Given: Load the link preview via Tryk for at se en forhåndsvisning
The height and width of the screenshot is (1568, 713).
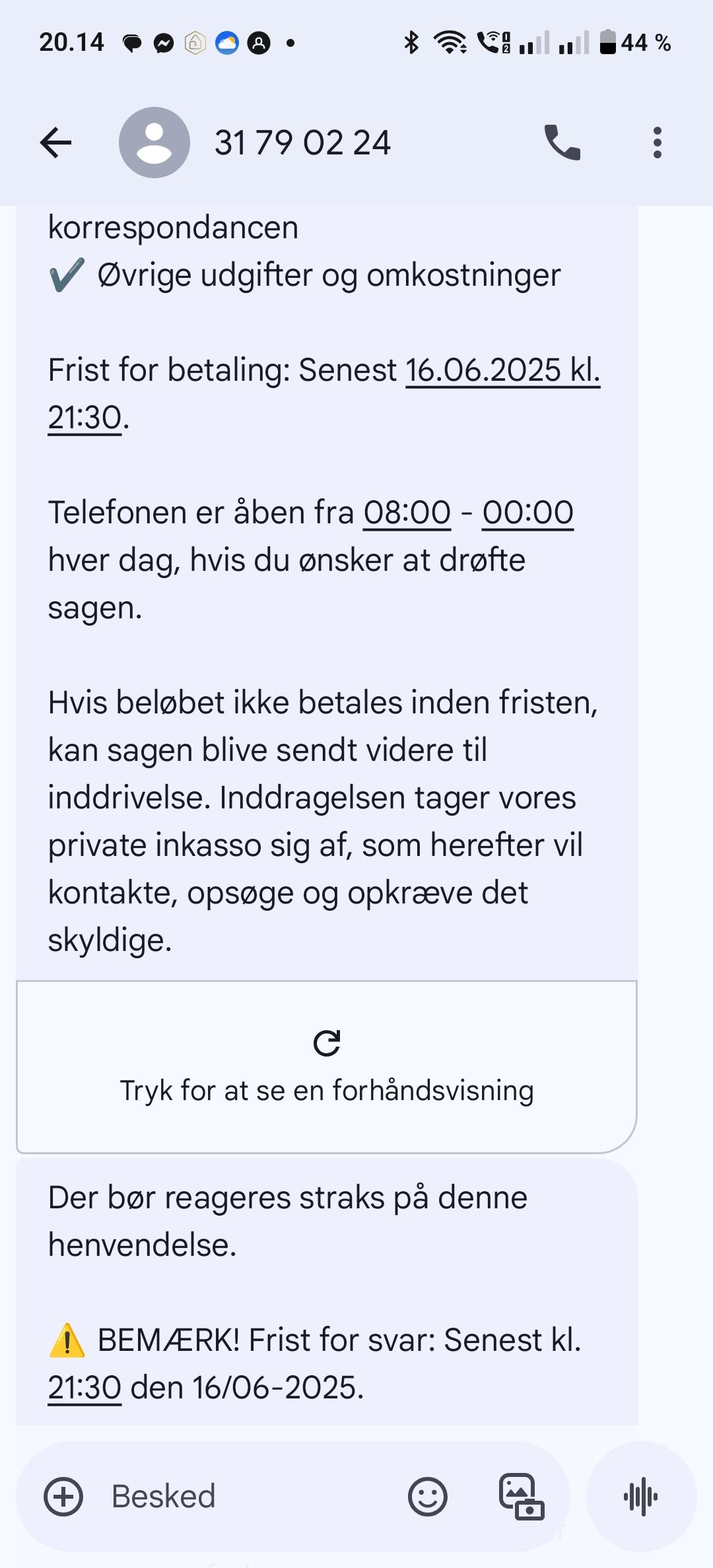Looking at the screenshot, I should (327, 1067).
